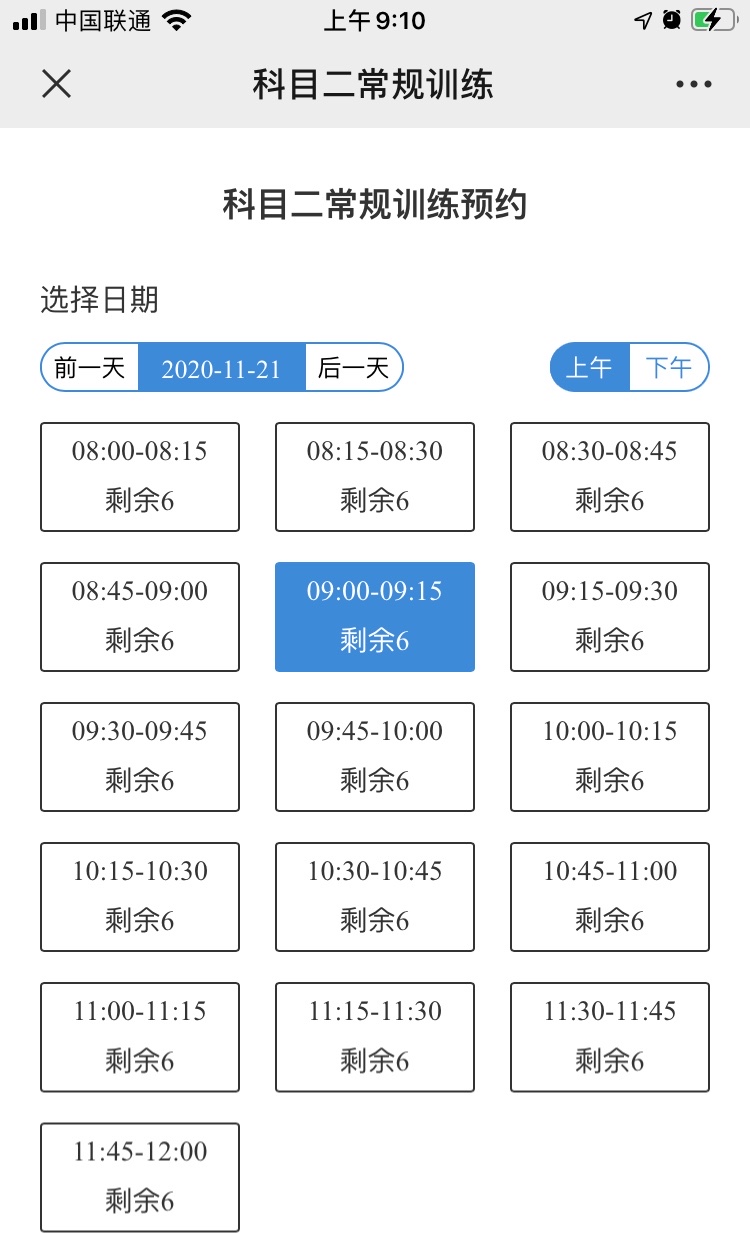Screen dimensions: 750x1233
Task: Go to the next day 后一天
Action: click(x=354, y=368)
